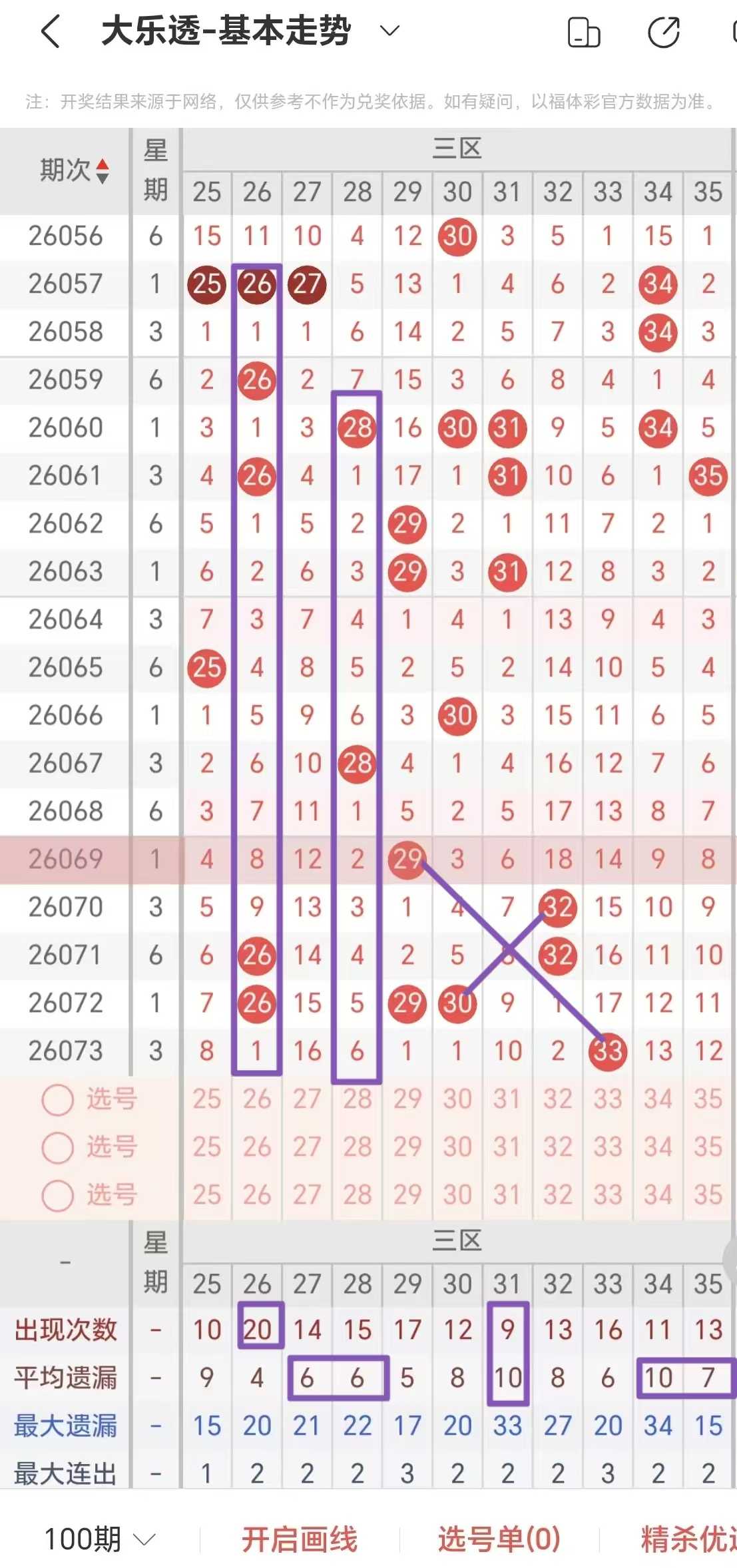This screenshot has height=1568, width=737.
Task: Pick number 29 in the first 选号 row
Action: click(407, 1099)
